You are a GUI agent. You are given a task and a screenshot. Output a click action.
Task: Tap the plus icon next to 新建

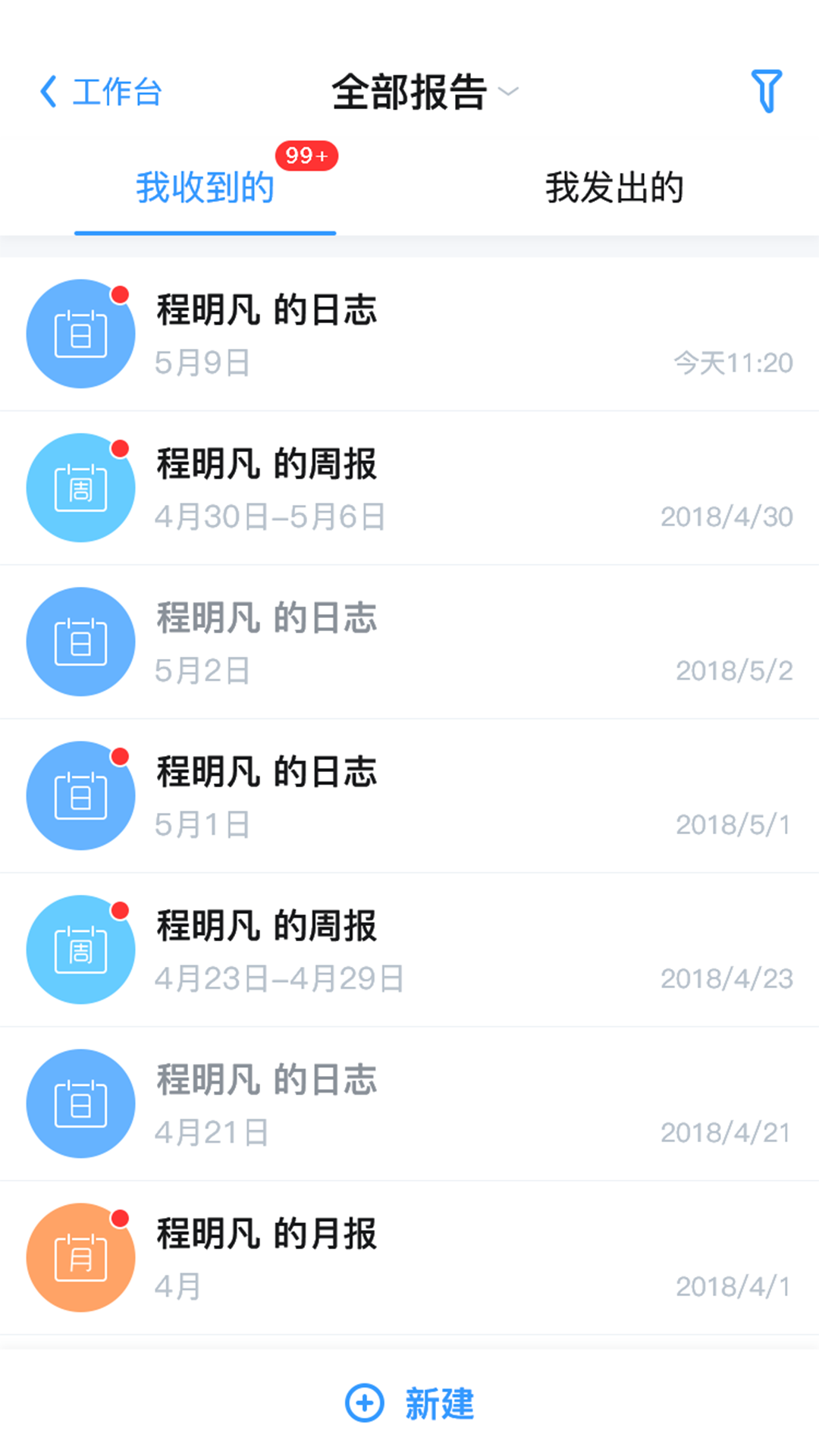coord(364,1404)
